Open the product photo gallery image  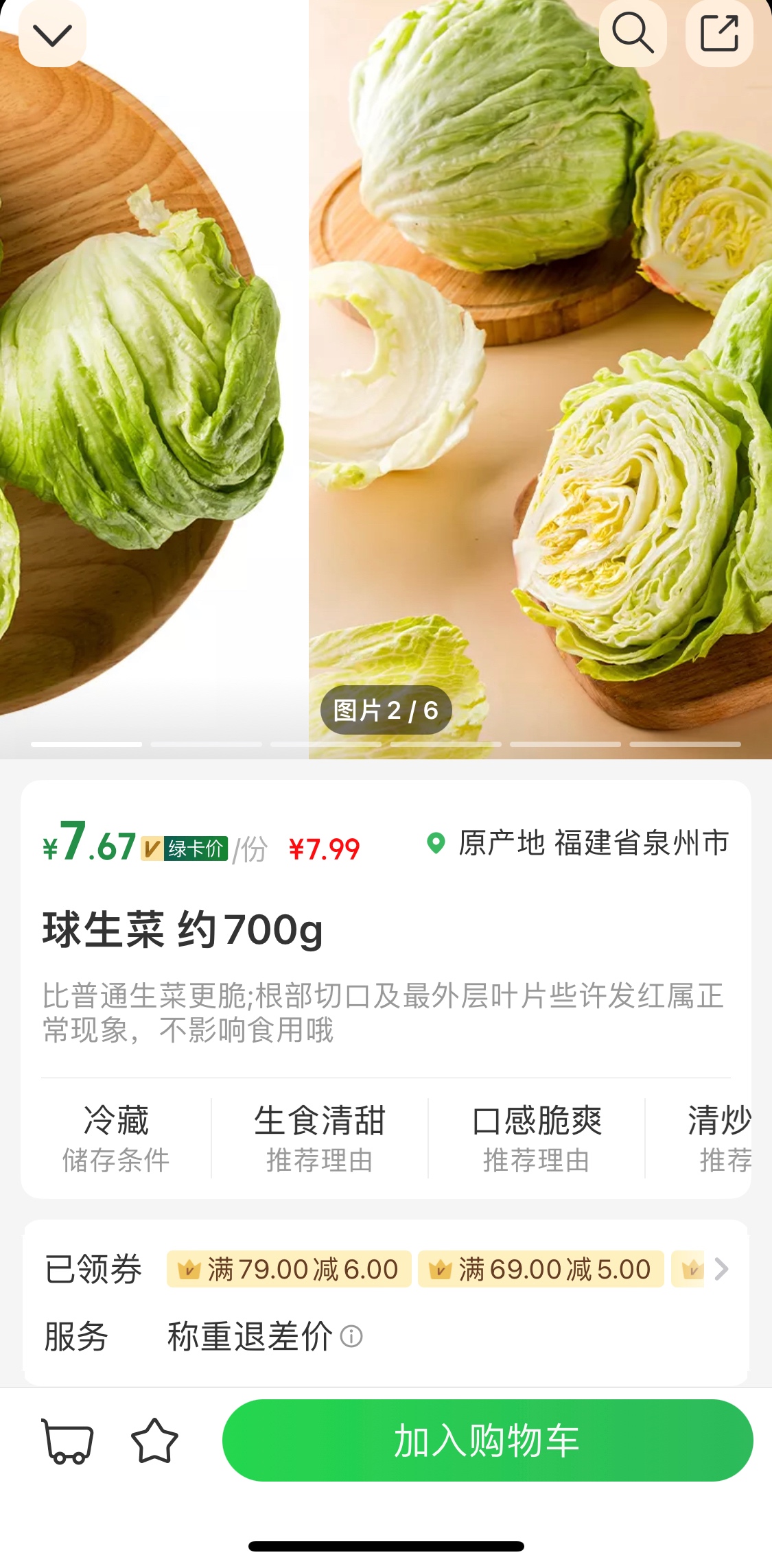pyautogui.click(x=386, y=377)
